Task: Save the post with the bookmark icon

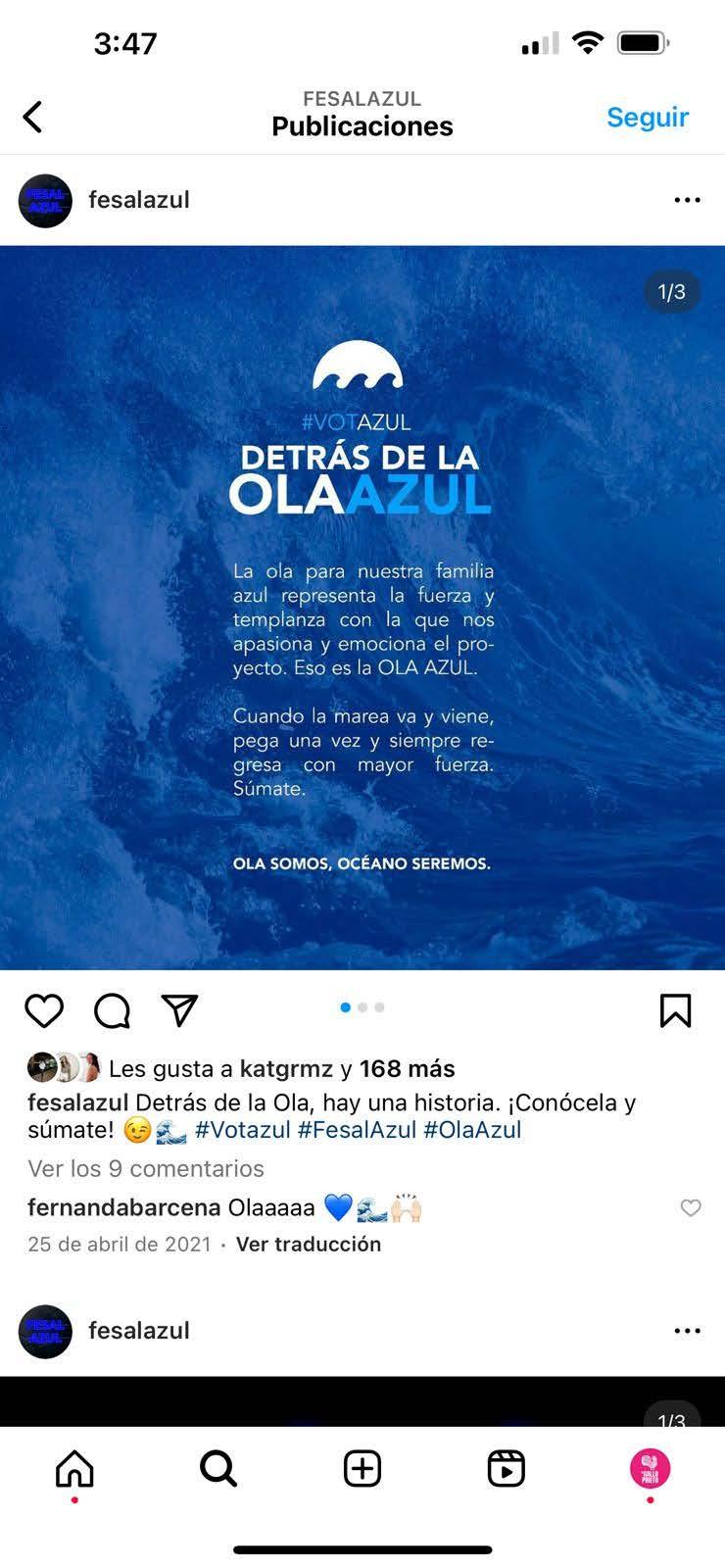Action: 675,1010
